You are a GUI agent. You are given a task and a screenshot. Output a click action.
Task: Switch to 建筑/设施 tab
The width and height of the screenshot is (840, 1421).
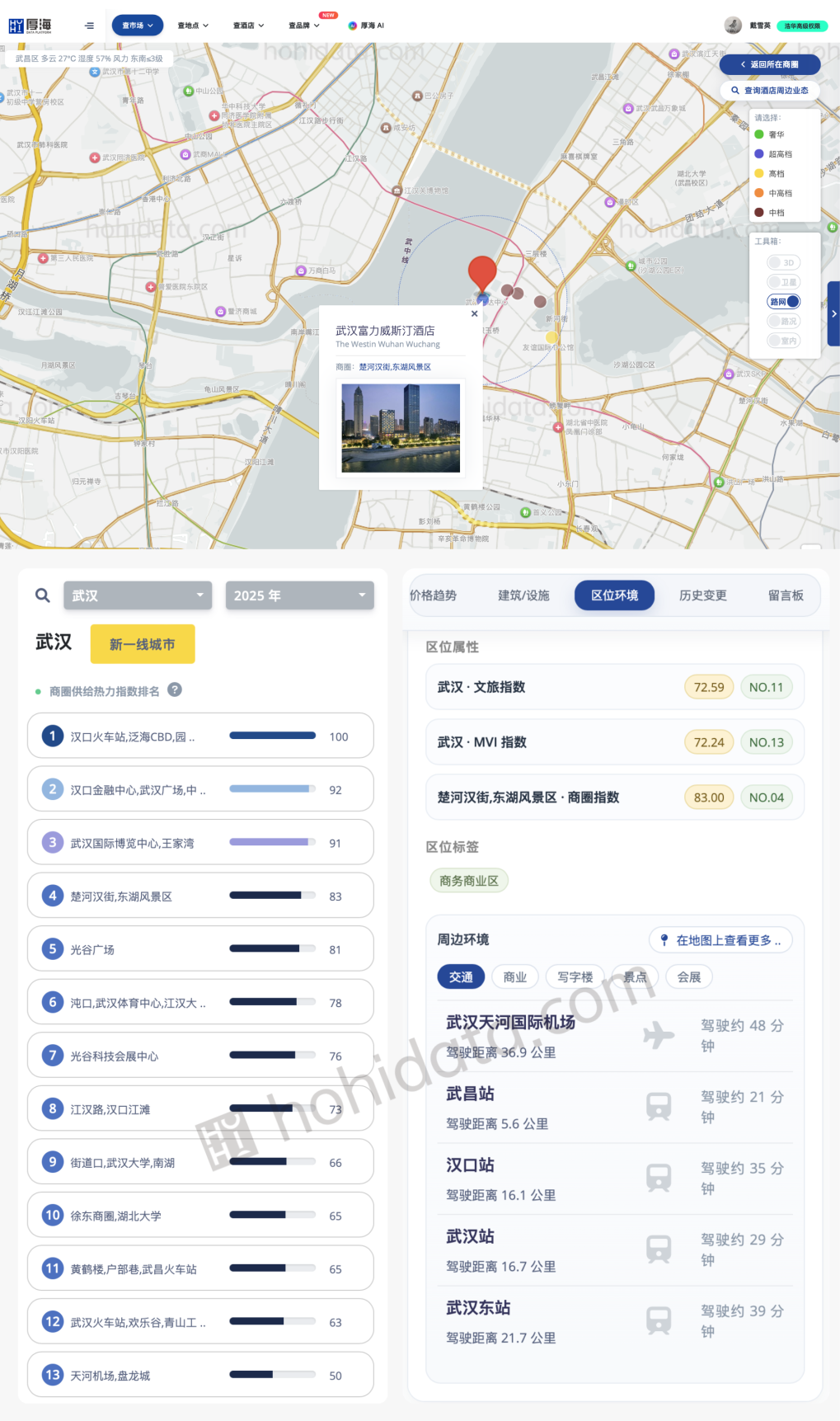click(523, 595)
